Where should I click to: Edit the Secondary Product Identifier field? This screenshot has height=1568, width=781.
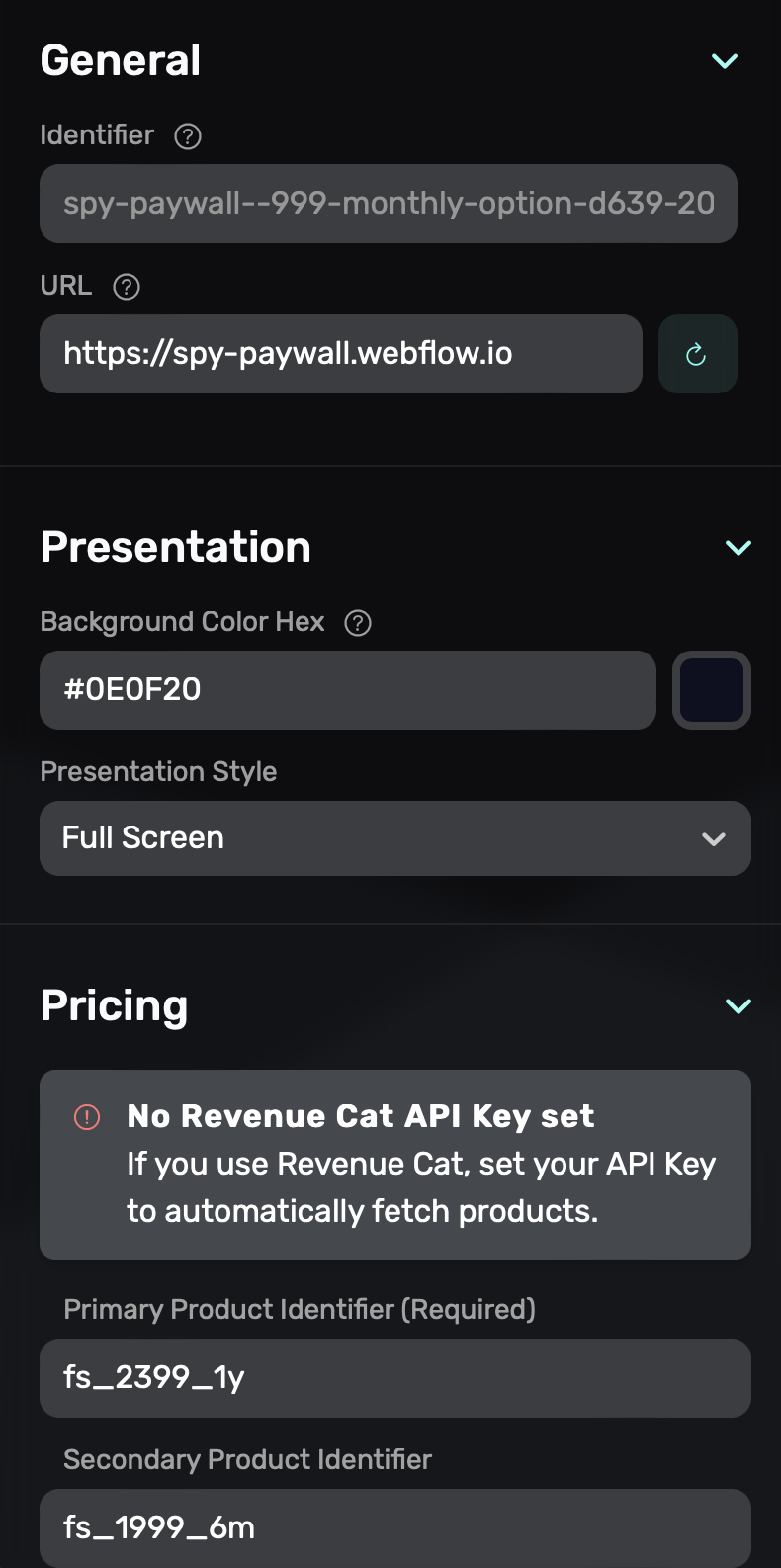coord(394,1527)
